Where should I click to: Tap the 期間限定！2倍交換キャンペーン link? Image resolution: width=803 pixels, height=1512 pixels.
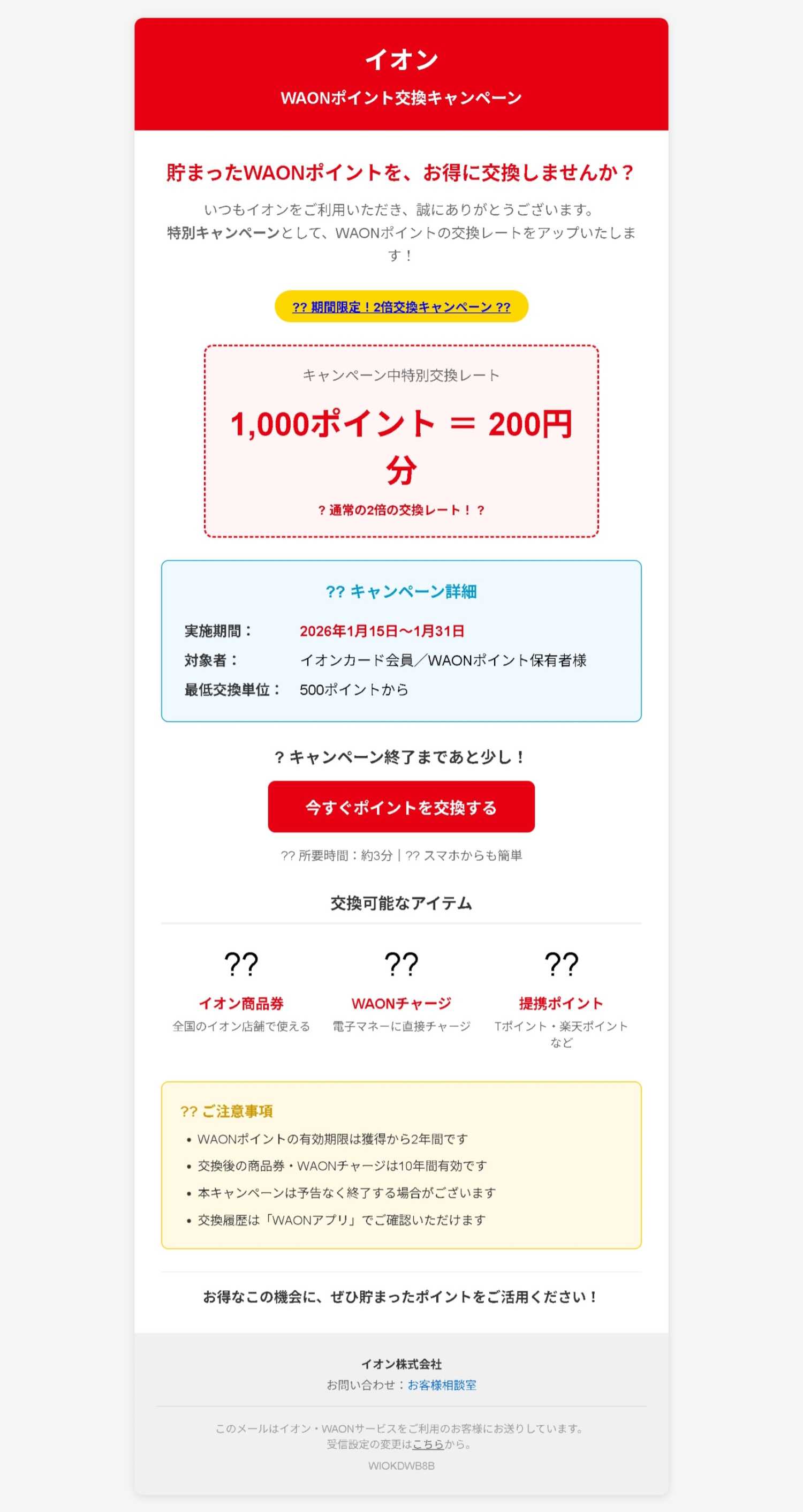tap(401, 307)
